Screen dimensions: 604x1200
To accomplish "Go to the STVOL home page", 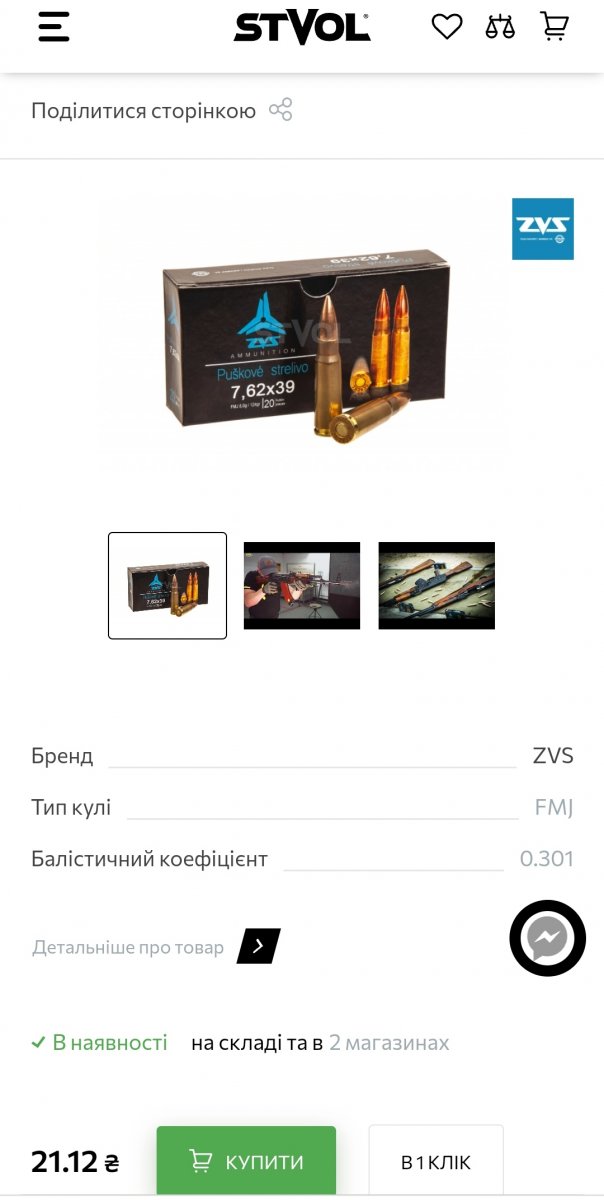I will pyautogui.click(x=301, y=28).
